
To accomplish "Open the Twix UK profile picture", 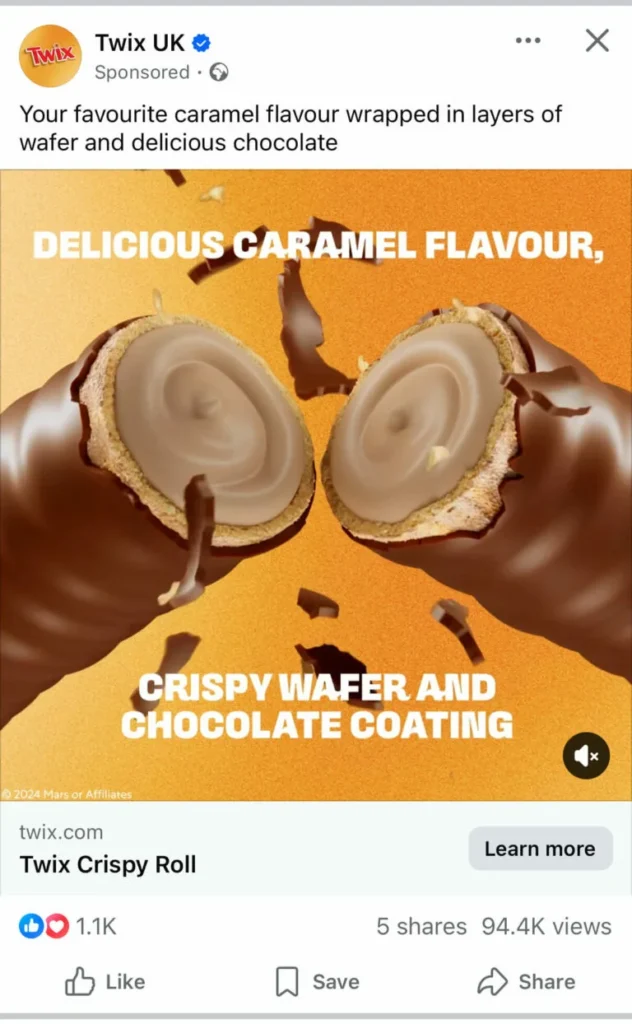I will (49, 55).
